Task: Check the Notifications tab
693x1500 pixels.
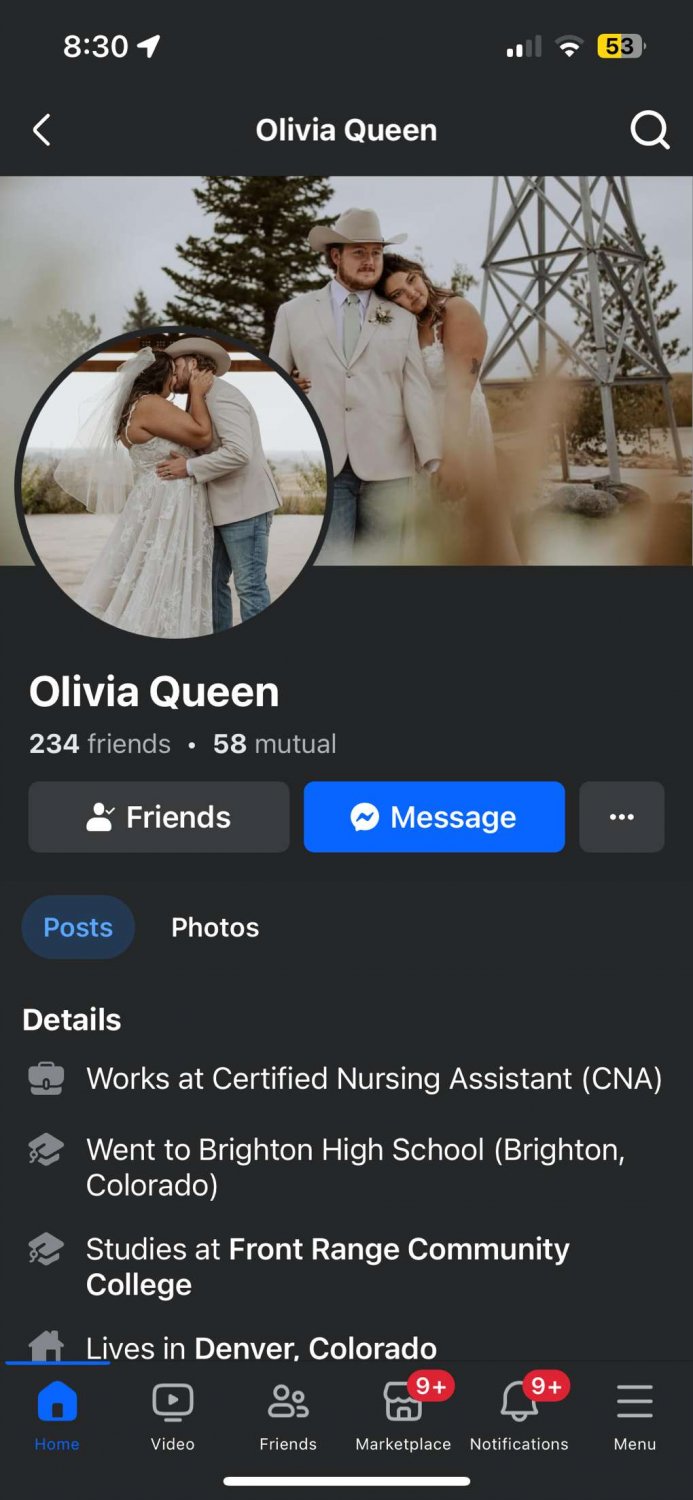Action: (519, 1415)
